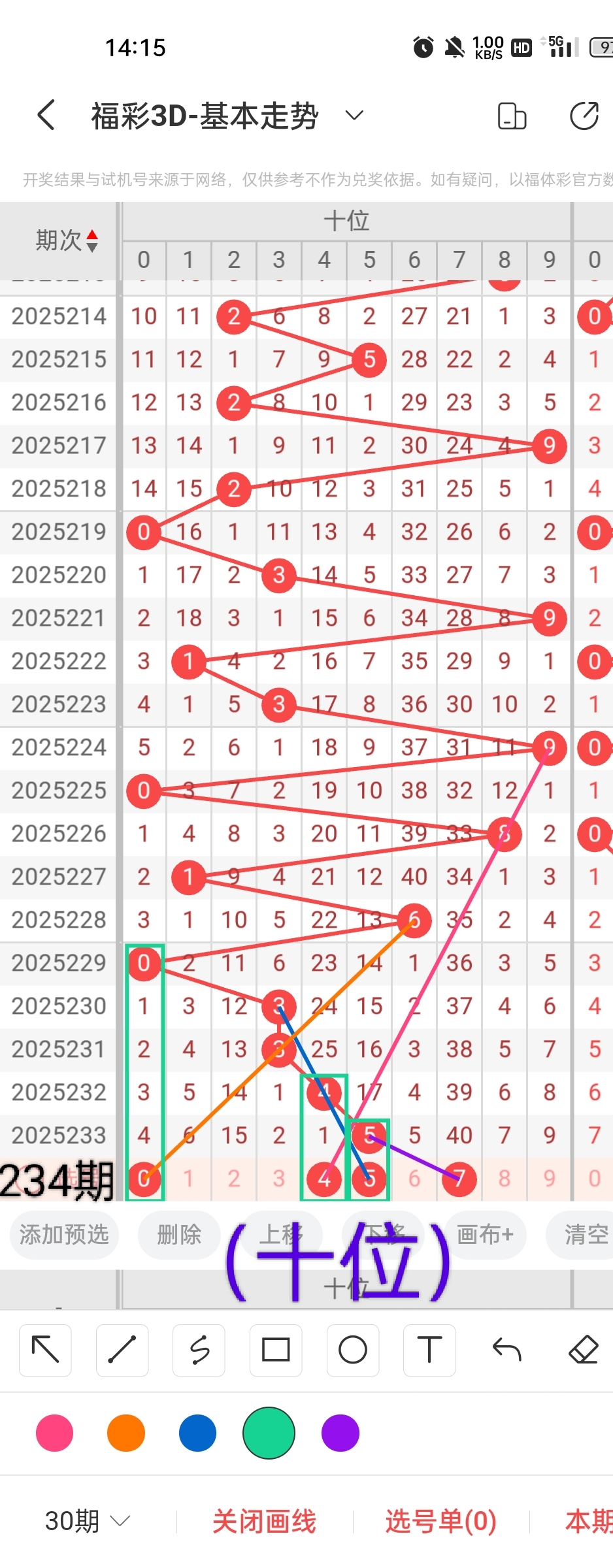Tap the 删除 button

tap(179, 1234)
